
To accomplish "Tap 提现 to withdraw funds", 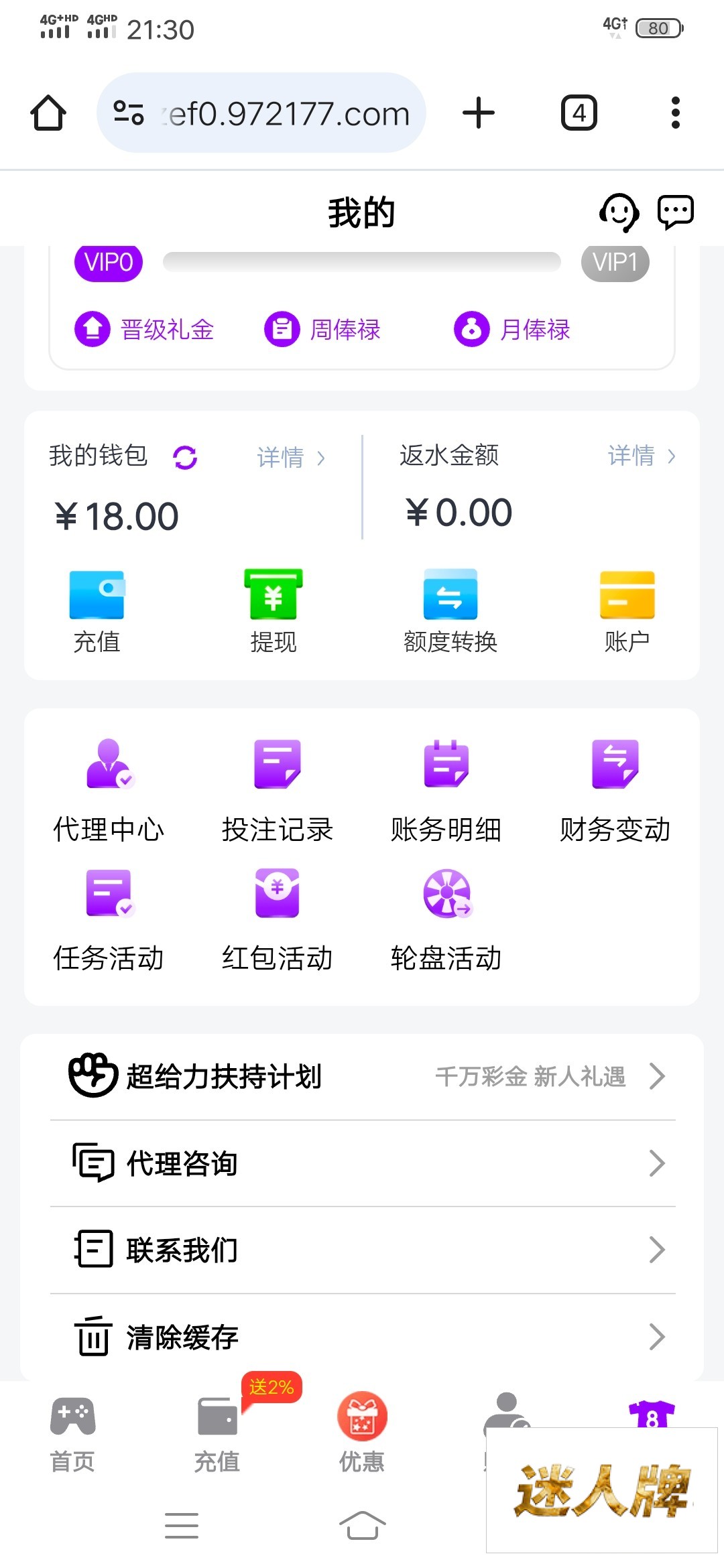I will click(273, 611).
